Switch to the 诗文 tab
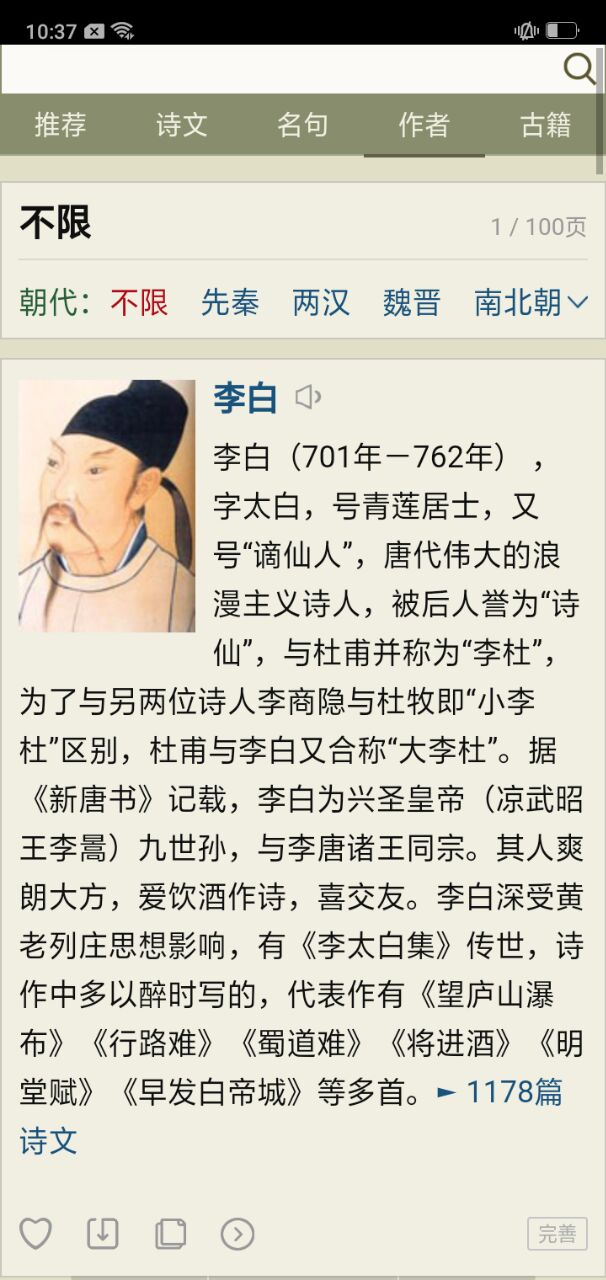The width and height of the screenshot is (606, 1280). [x=182, y=125]
